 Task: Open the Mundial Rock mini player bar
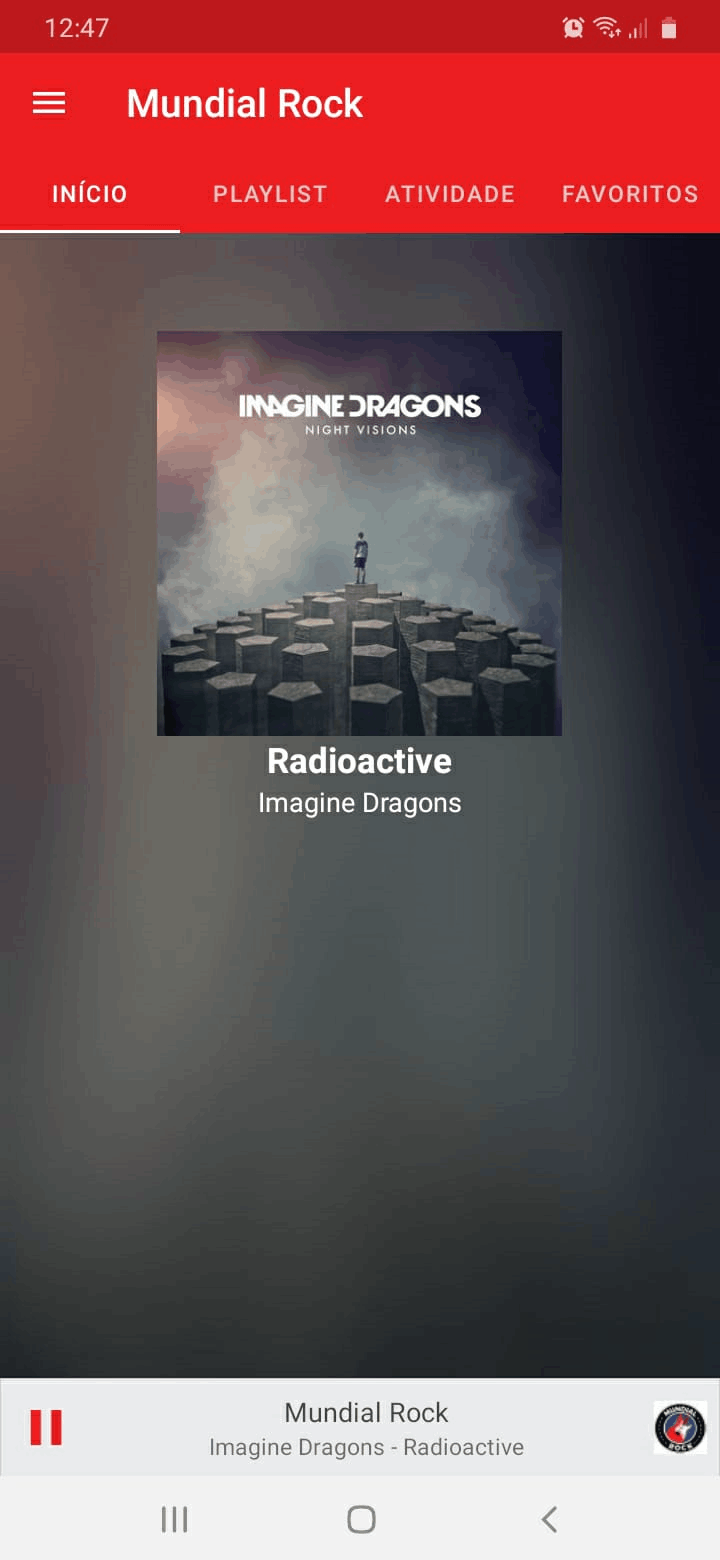click(x=366, y=1428)
